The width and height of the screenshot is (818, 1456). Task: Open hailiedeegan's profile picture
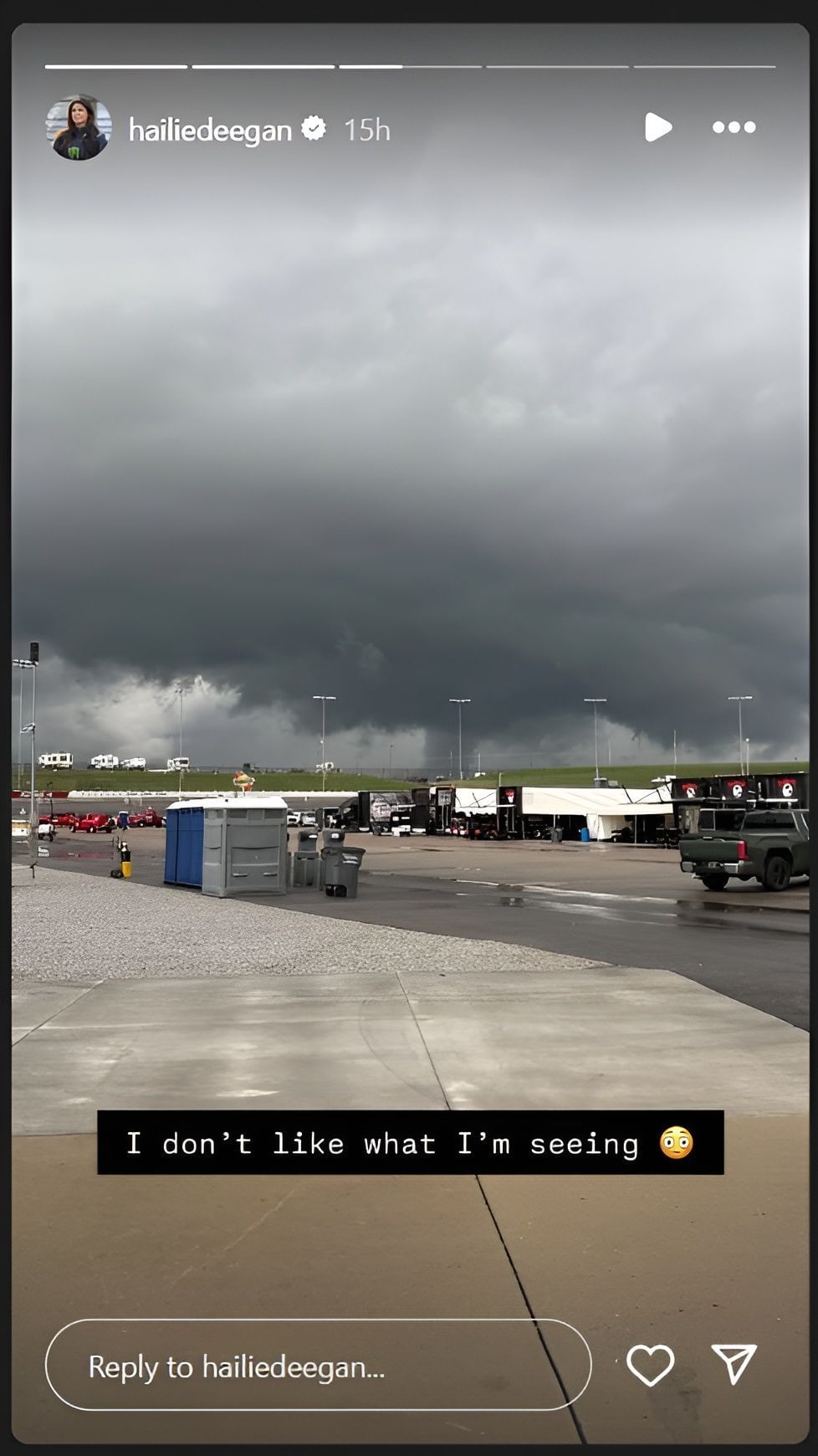[79, 128]
